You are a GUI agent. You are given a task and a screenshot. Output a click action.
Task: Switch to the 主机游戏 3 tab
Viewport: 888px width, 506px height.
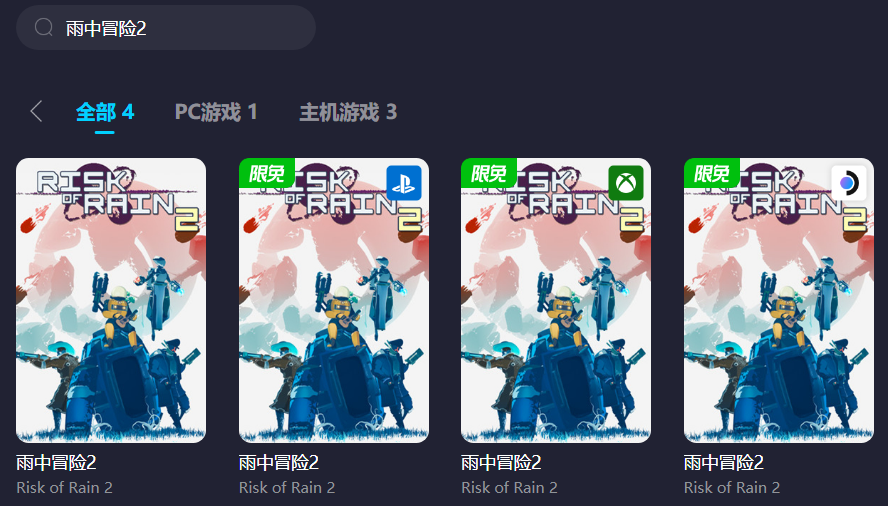click(348, 111)
